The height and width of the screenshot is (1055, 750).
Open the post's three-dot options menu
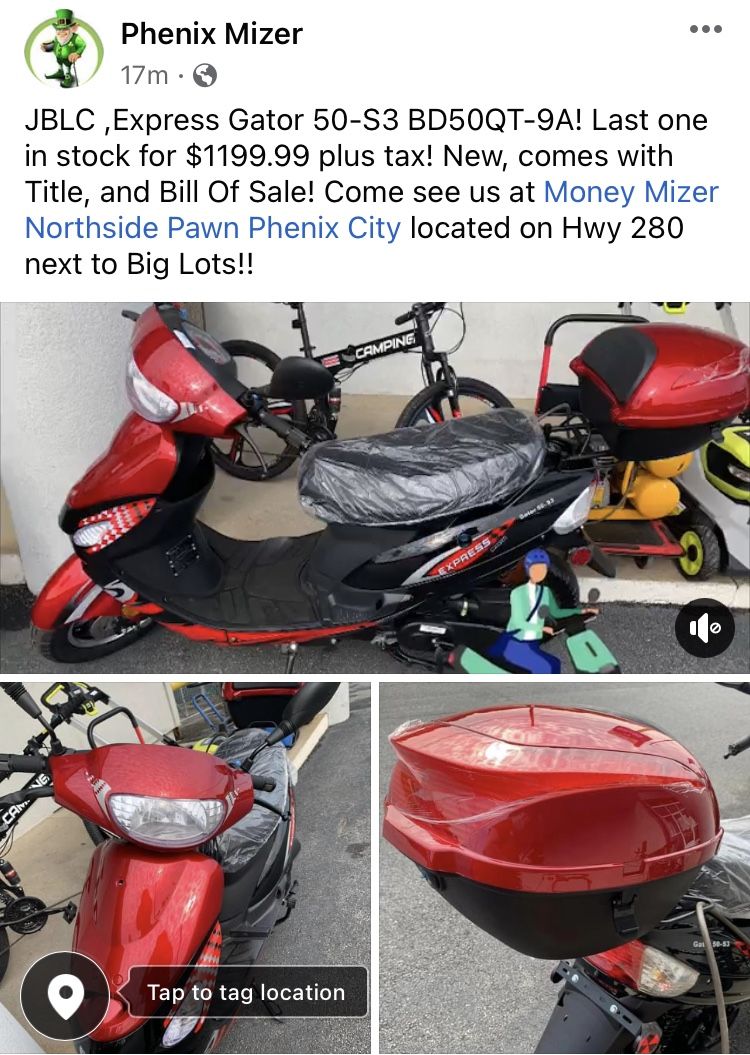705,30
